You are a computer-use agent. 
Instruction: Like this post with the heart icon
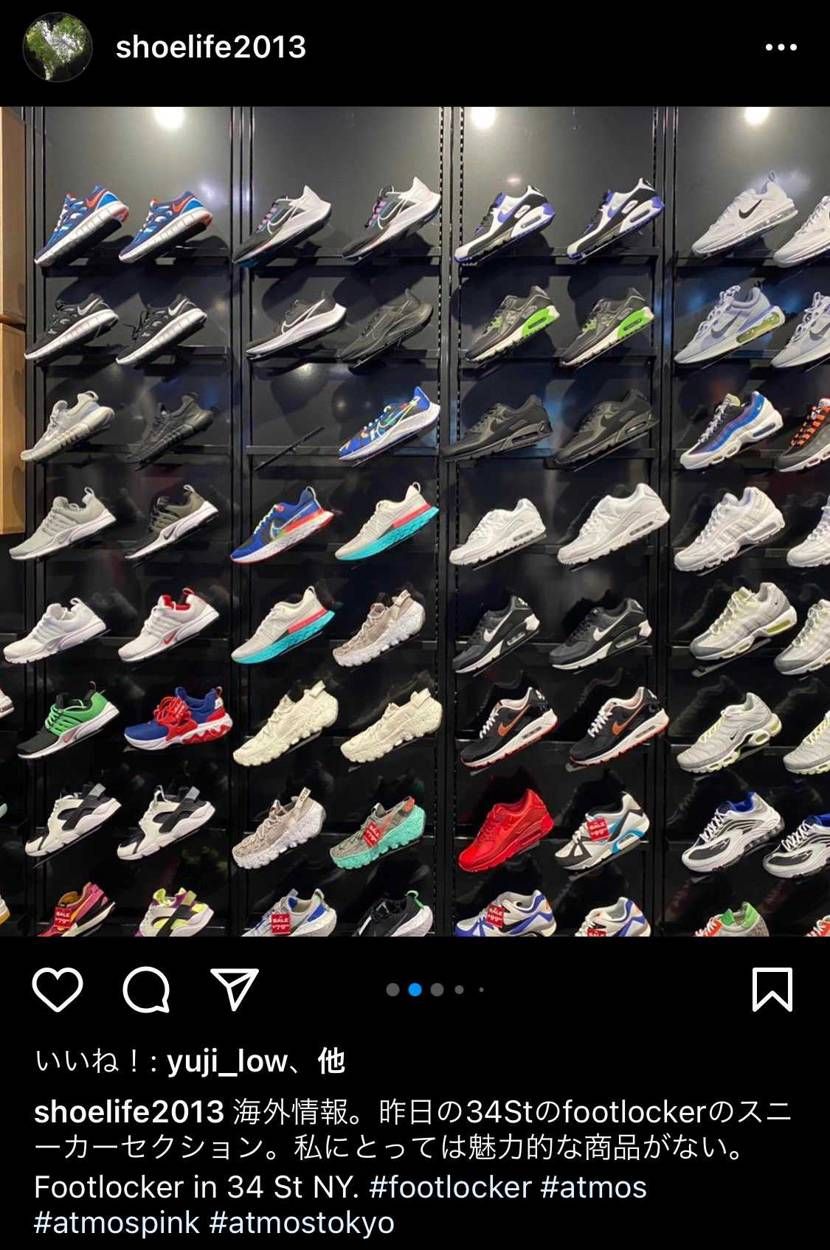(x=57, y=990)
